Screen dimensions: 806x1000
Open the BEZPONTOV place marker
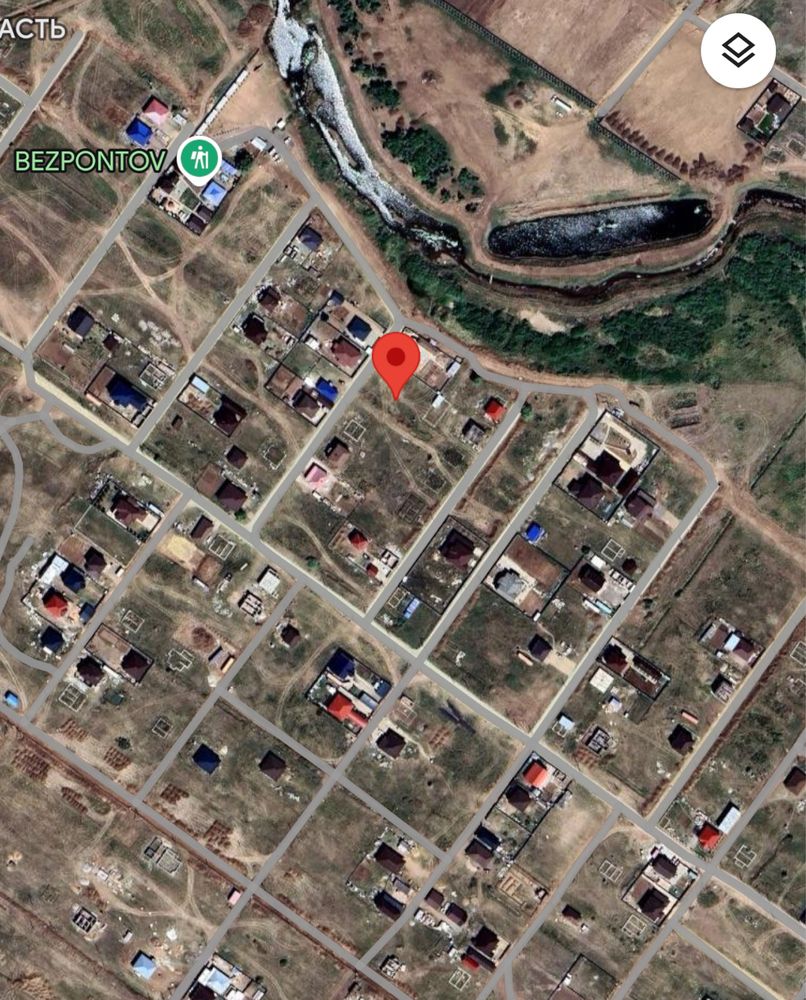tap(200, 158)
